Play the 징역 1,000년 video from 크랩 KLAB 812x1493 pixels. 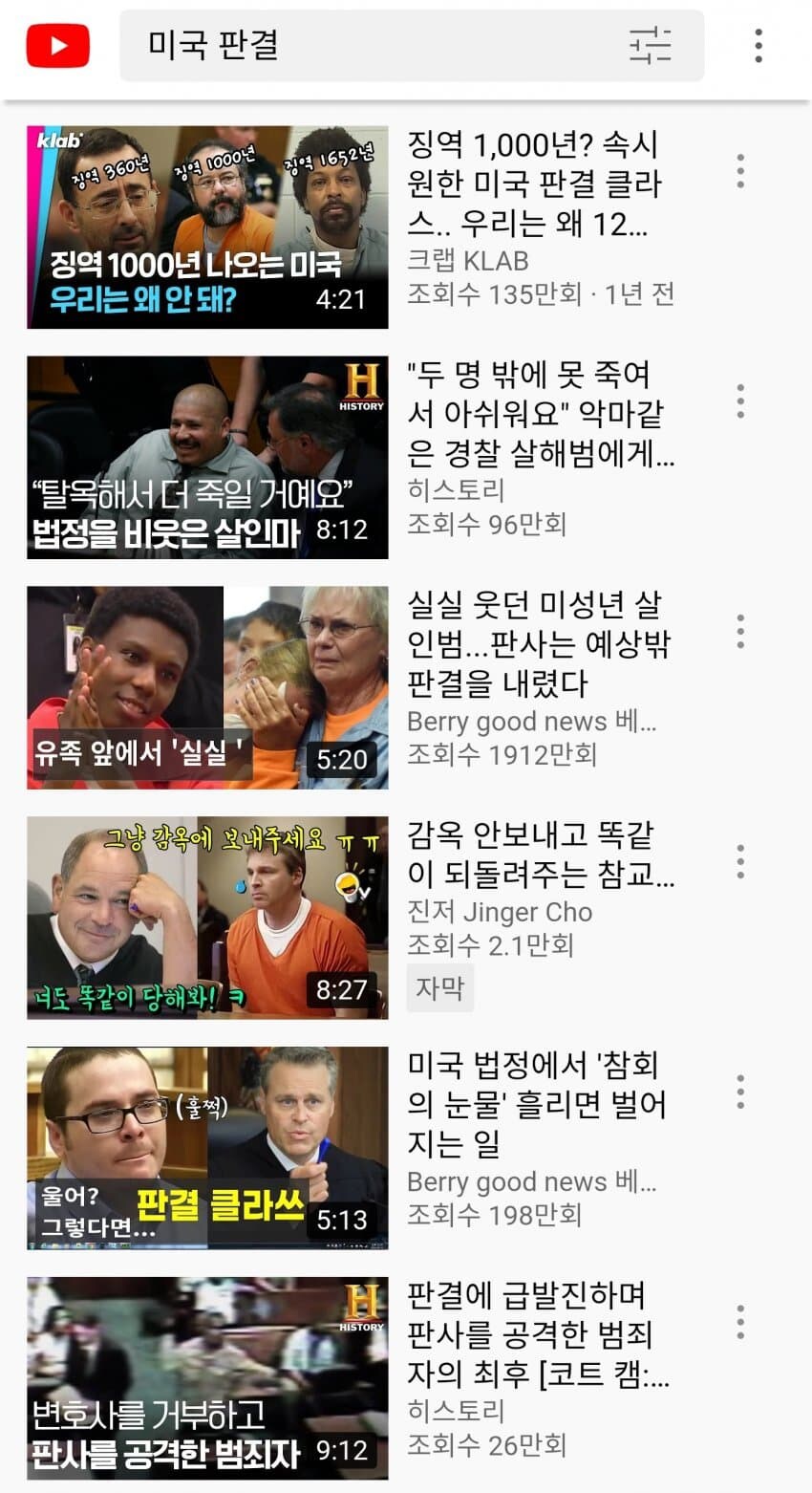[207, 227]
